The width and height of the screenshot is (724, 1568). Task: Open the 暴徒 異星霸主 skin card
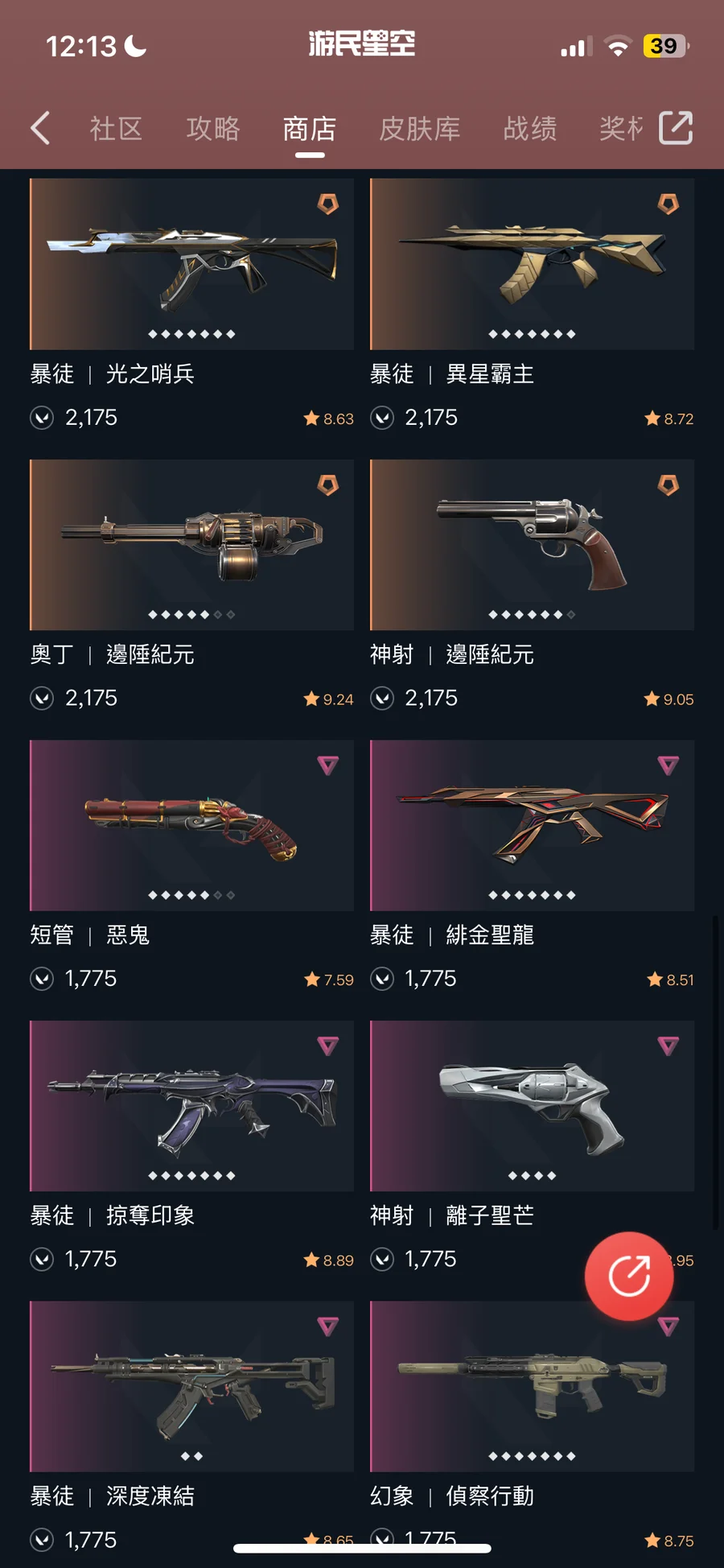(532, 264)
